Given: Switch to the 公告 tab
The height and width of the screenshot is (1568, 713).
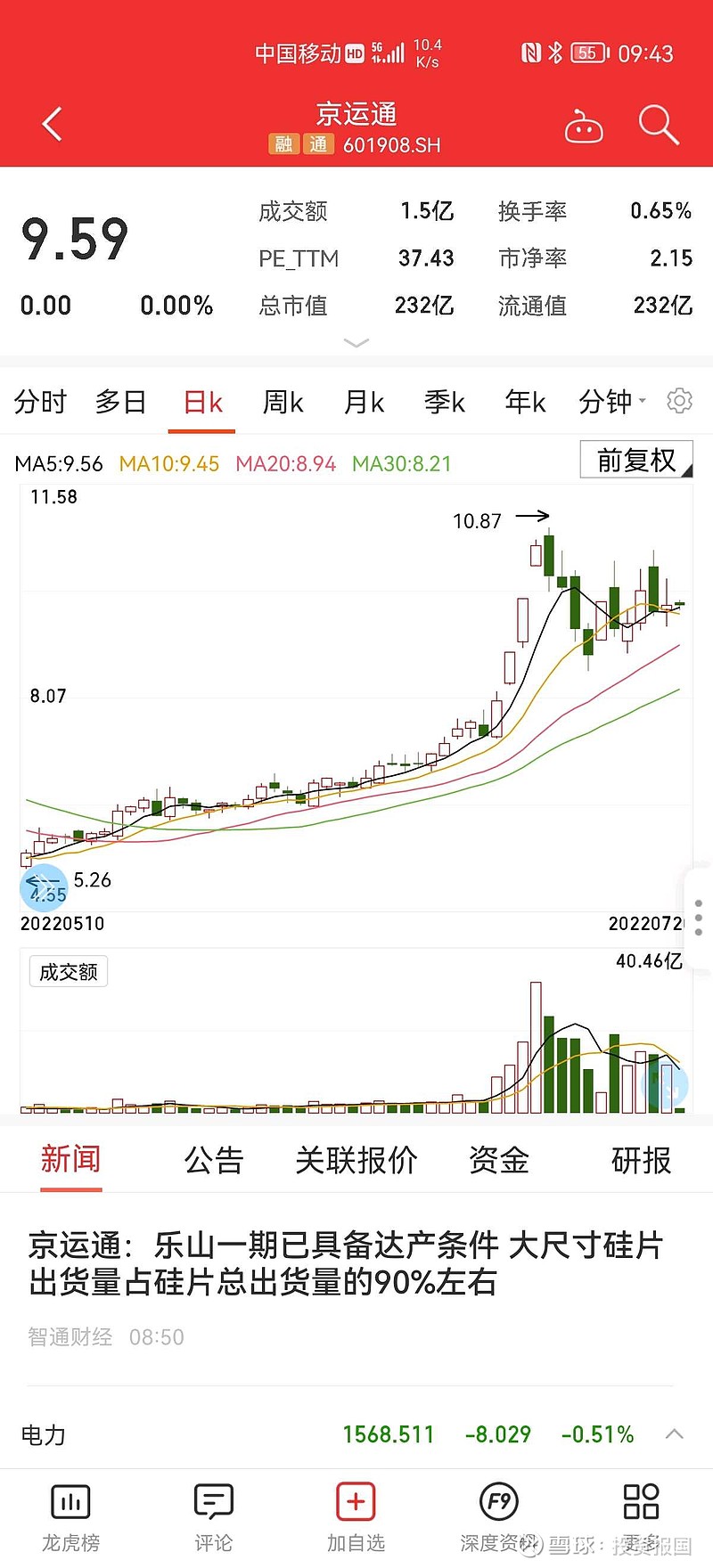Looking at the screenshot, I should (213, 1160).
